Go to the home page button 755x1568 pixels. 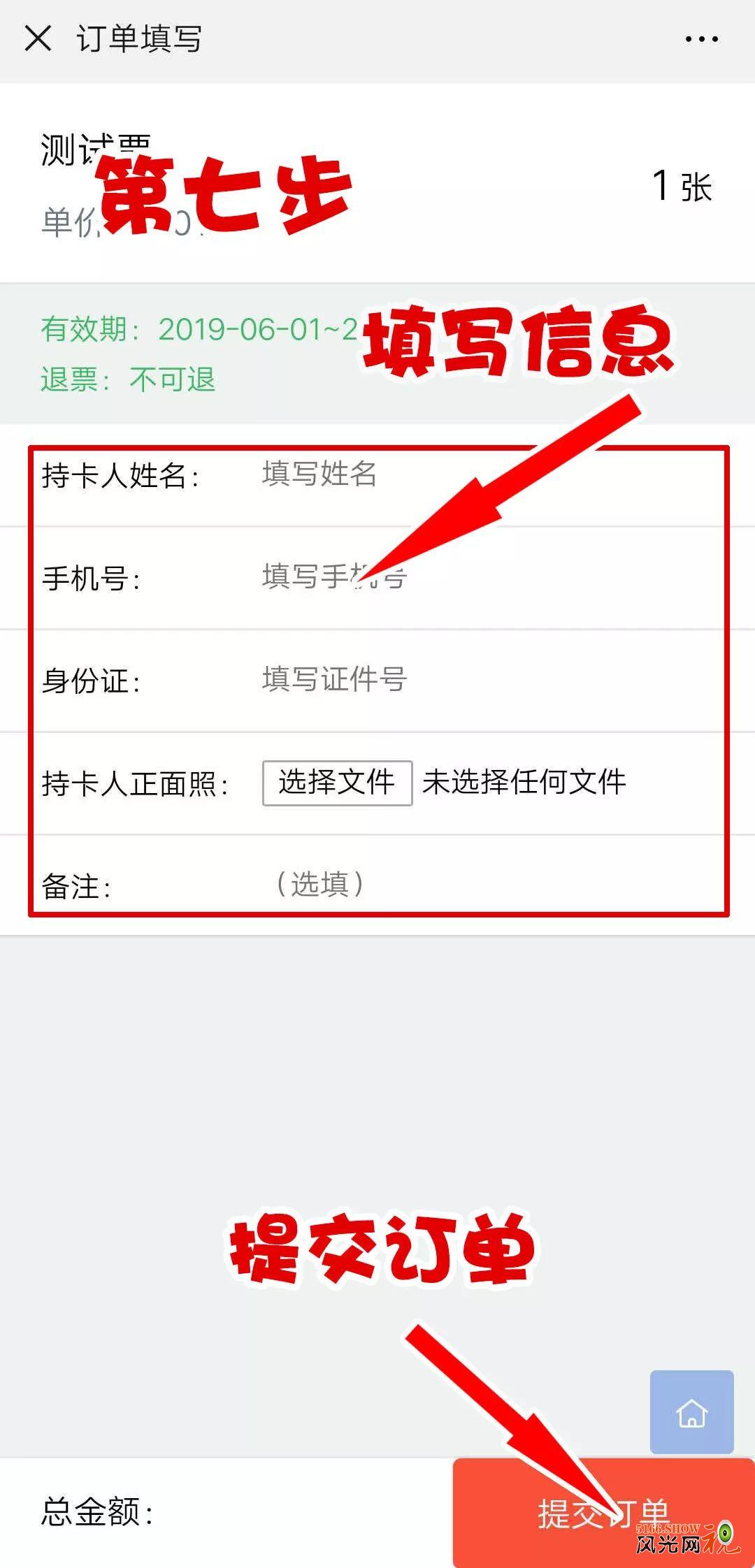691,1412
